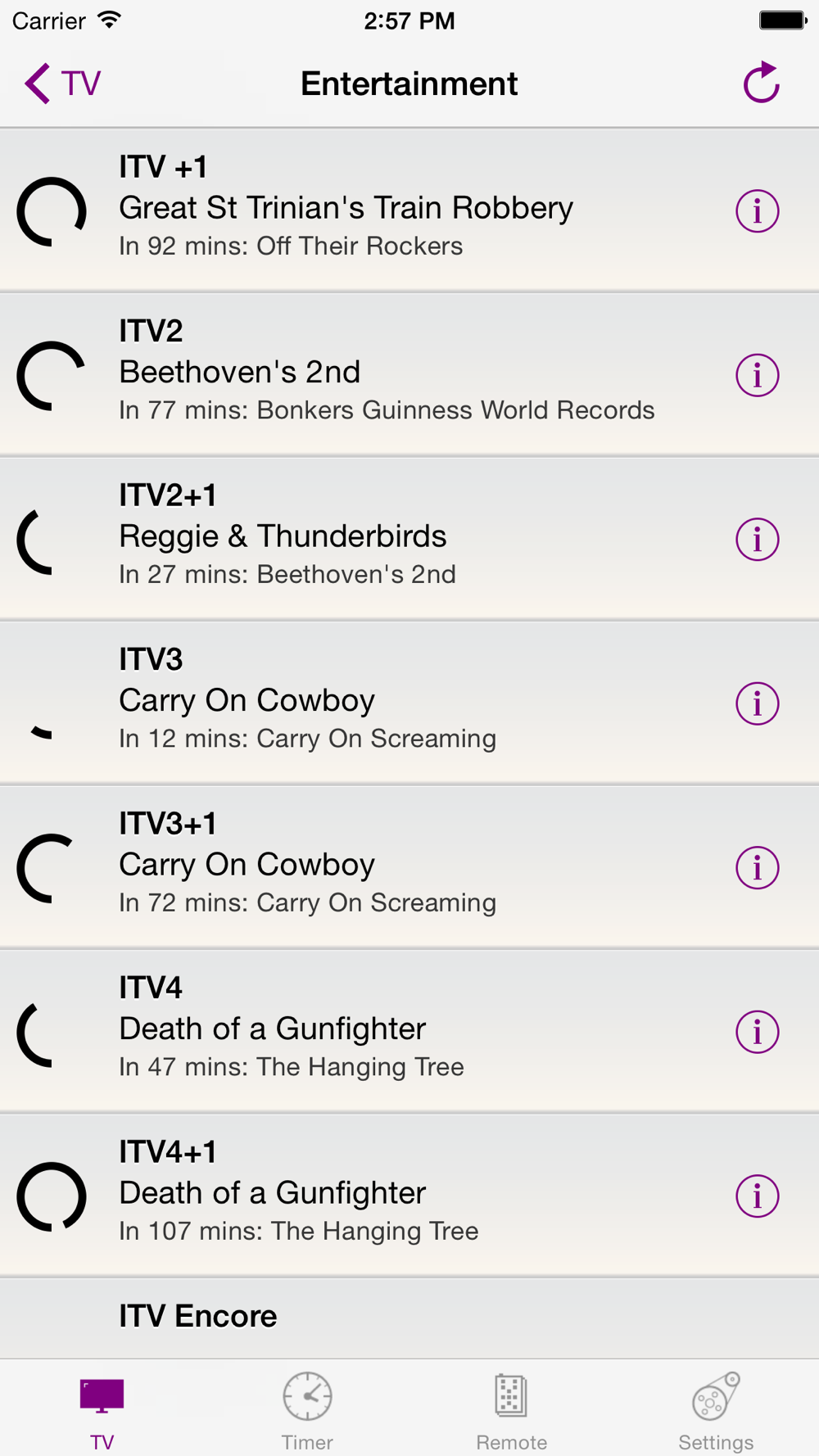The height and width of the screenshot is (1456, 819).
Task: Select the ITV4+1 channel row
Action: point(409,1195)
